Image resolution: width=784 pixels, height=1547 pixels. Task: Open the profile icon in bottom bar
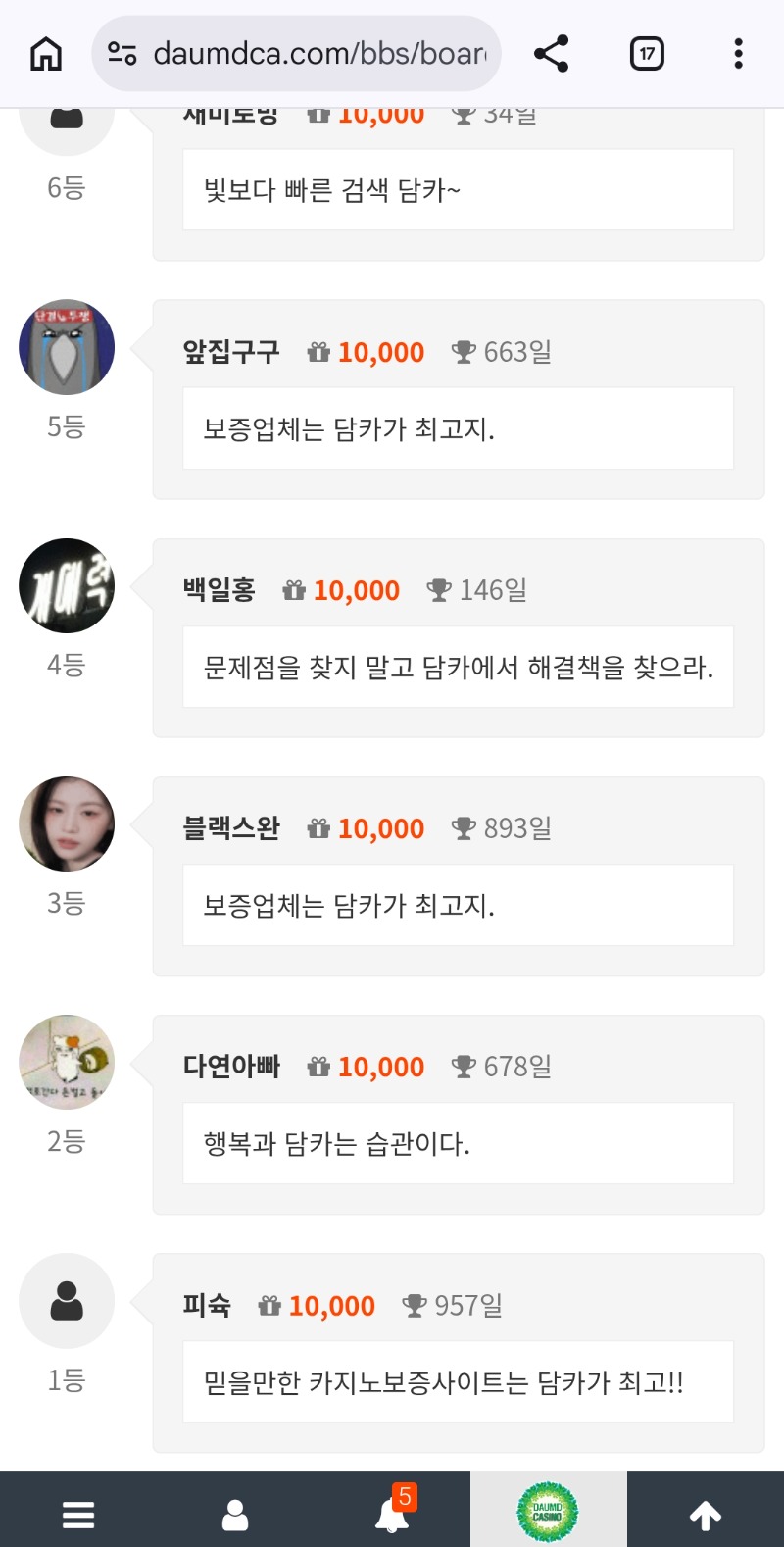pos(235,1515)
